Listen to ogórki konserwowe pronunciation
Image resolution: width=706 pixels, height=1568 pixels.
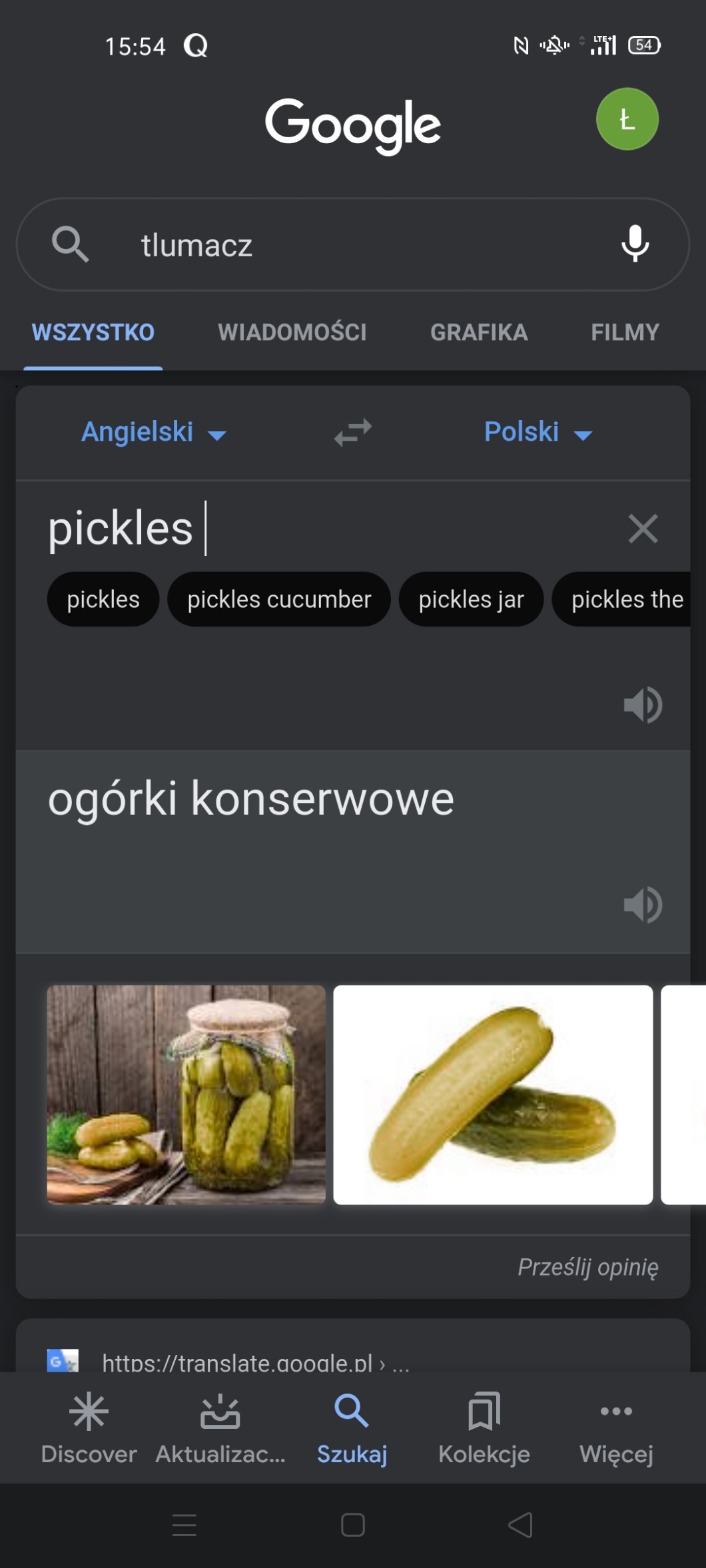point(642,904)
